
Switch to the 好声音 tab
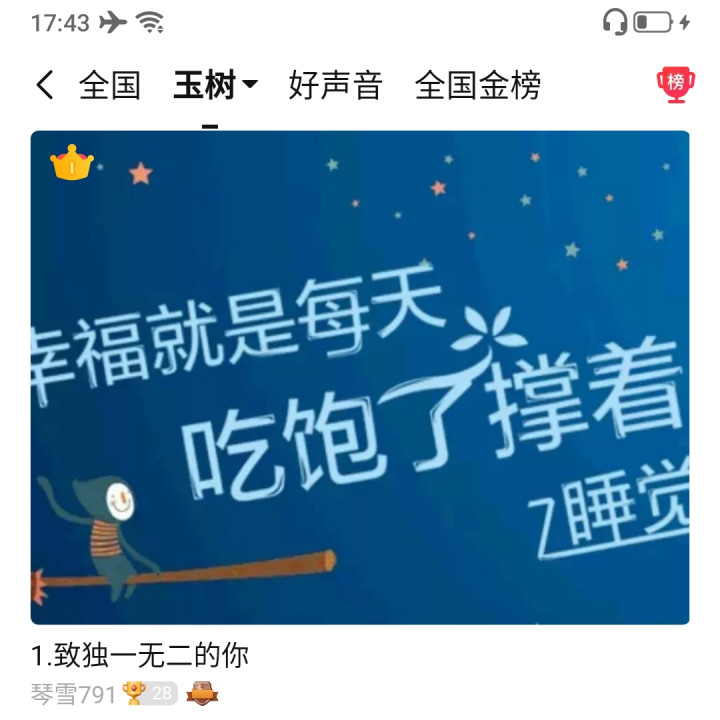[335, 85]
